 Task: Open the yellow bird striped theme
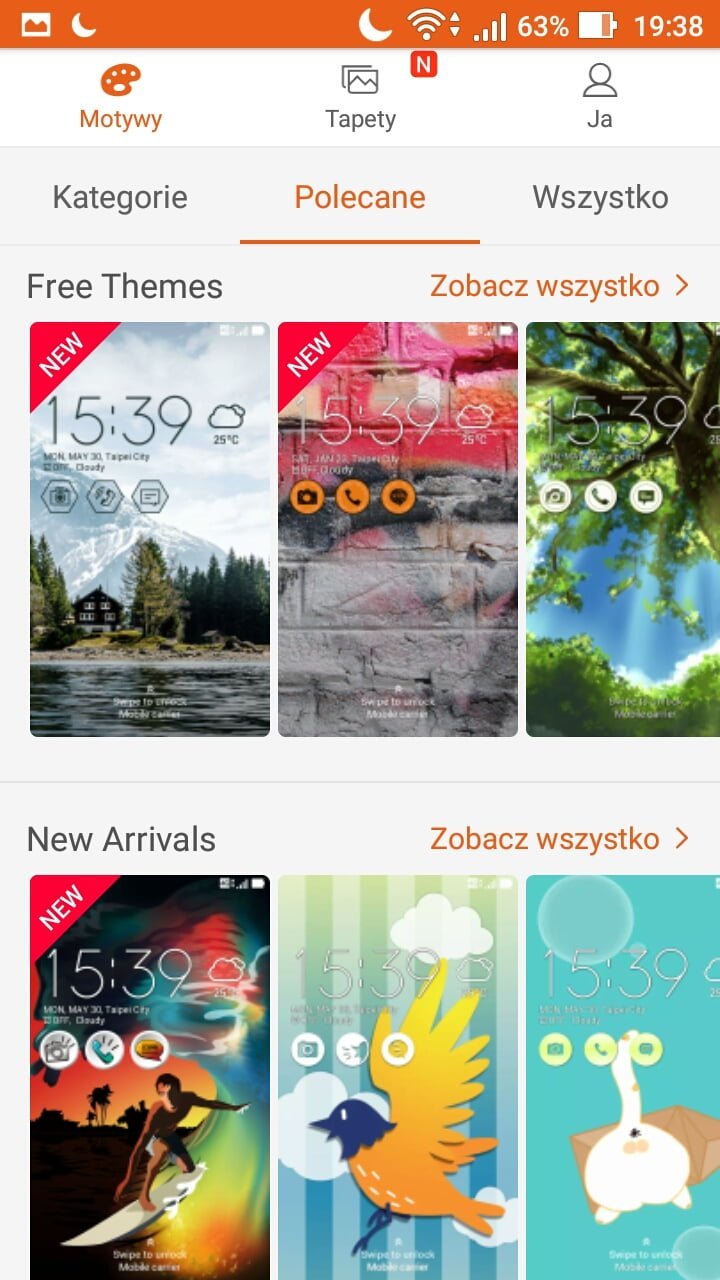398,1077
